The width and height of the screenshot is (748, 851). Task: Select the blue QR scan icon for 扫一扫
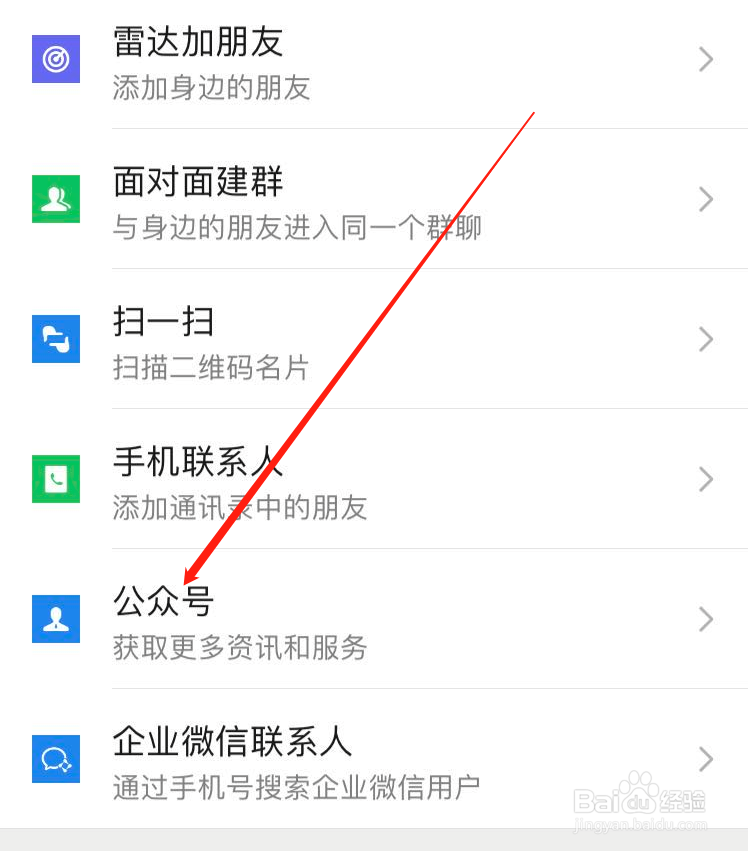55,339
